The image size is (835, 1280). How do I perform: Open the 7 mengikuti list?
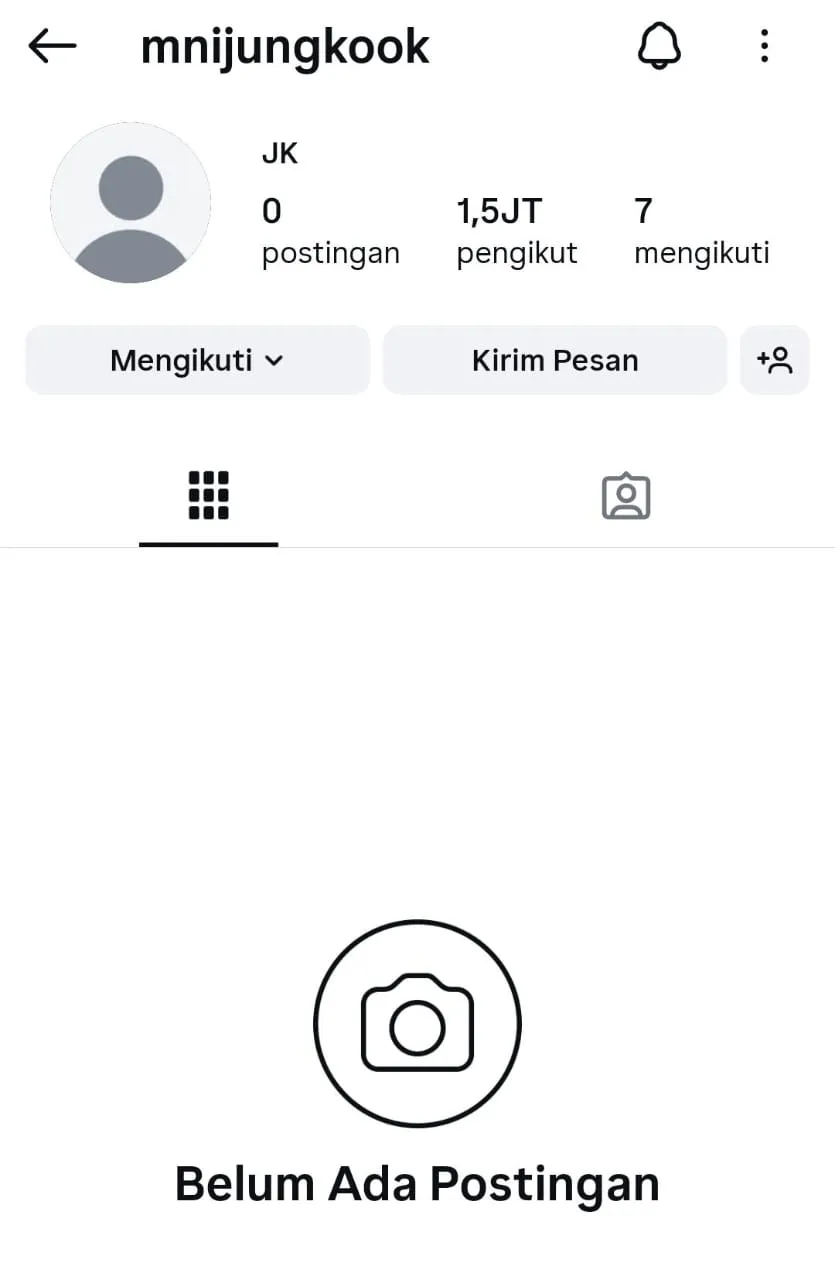tap(701, 231)
